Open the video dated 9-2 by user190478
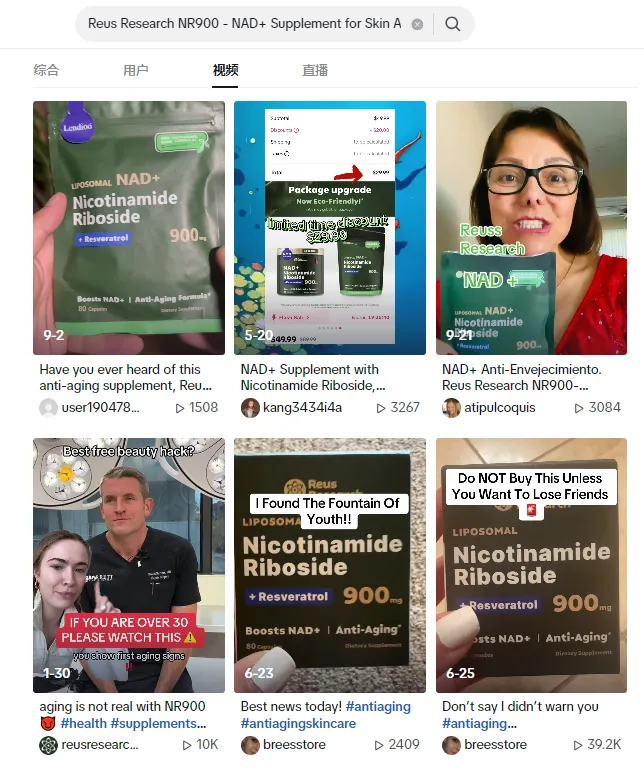The height and width of the screenshot is (770, 644). 129,228
